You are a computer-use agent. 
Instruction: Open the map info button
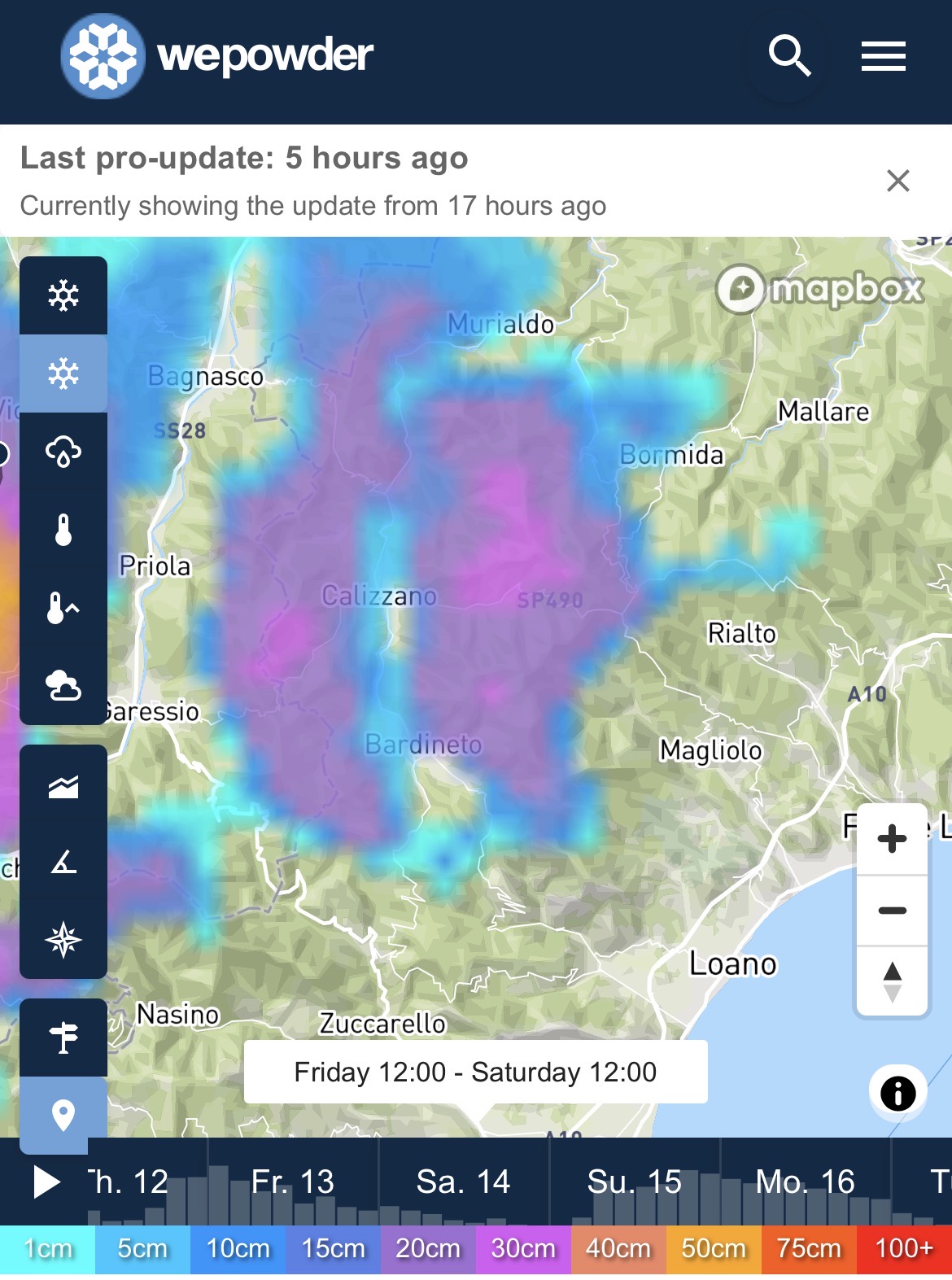(897, 1093)
